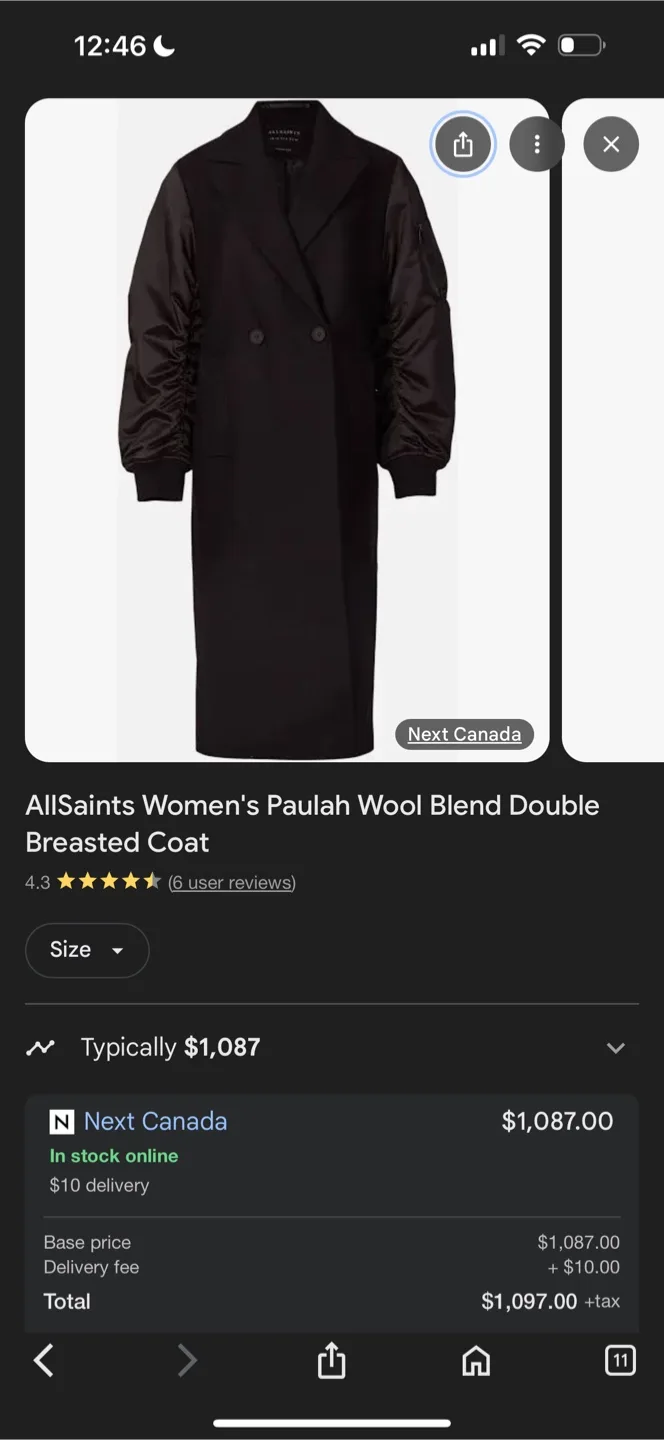Open the Next Canada seller offer

tap(155, 1122)
